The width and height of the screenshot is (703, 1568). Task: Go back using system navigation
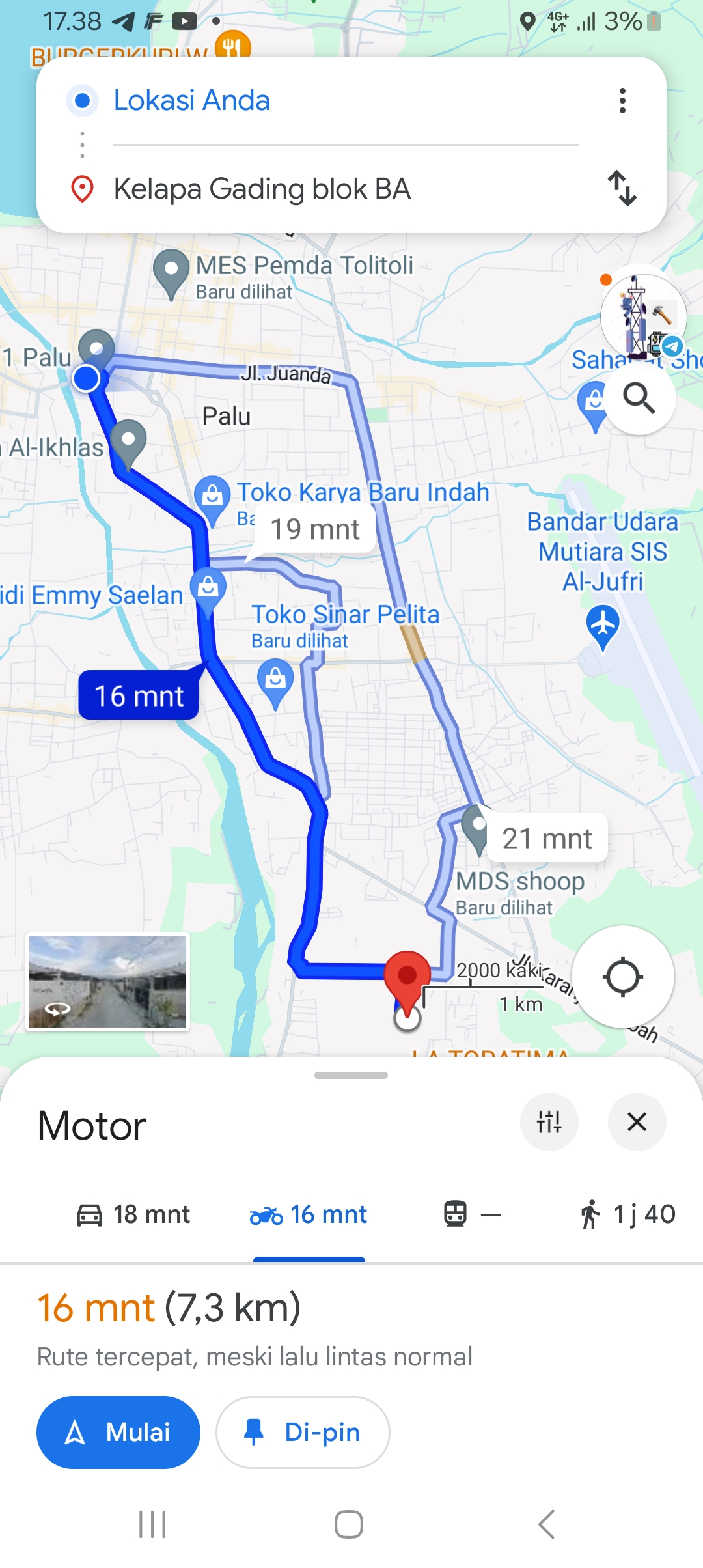click(547, 1524)
